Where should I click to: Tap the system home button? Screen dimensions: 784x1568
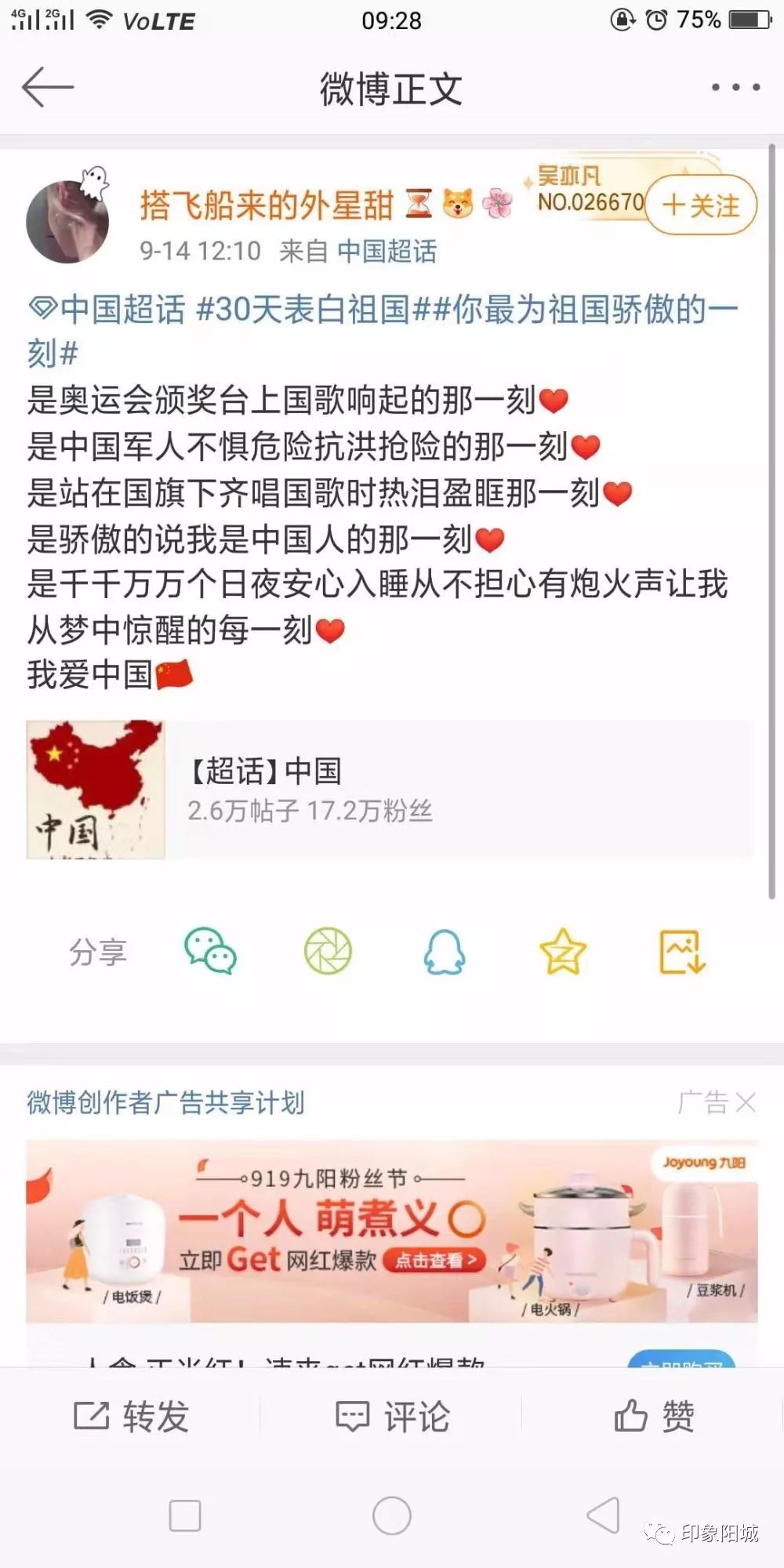pyautogui.click(x=392, y=1515)
